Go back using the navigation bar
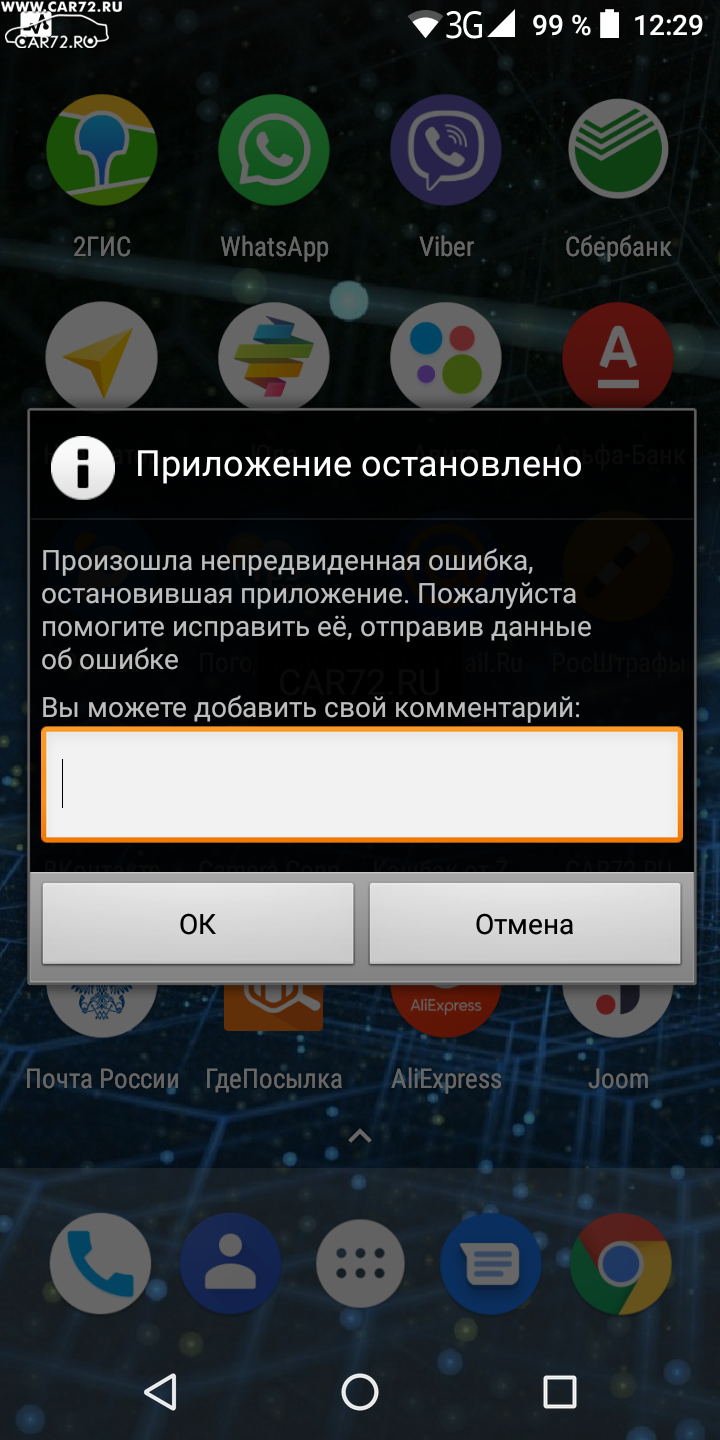The image size is (720, 1440). tap(160, 1391)
